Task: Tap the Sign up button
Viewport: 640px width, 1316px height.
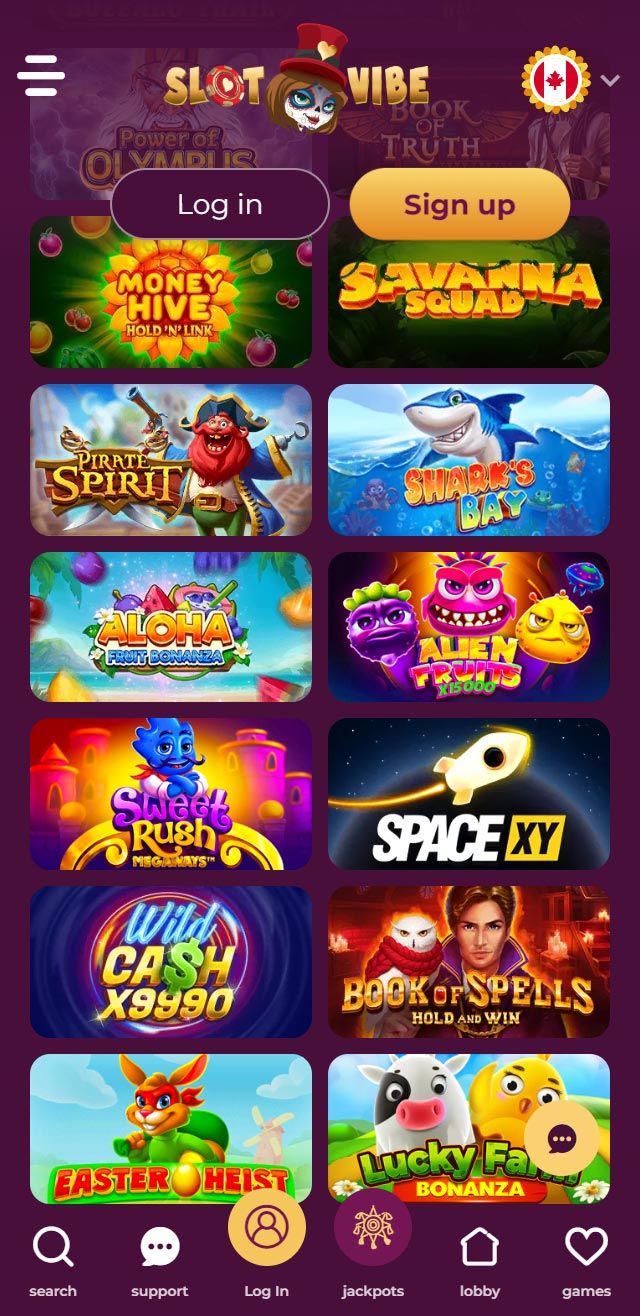Action: [x=459, y=204]
